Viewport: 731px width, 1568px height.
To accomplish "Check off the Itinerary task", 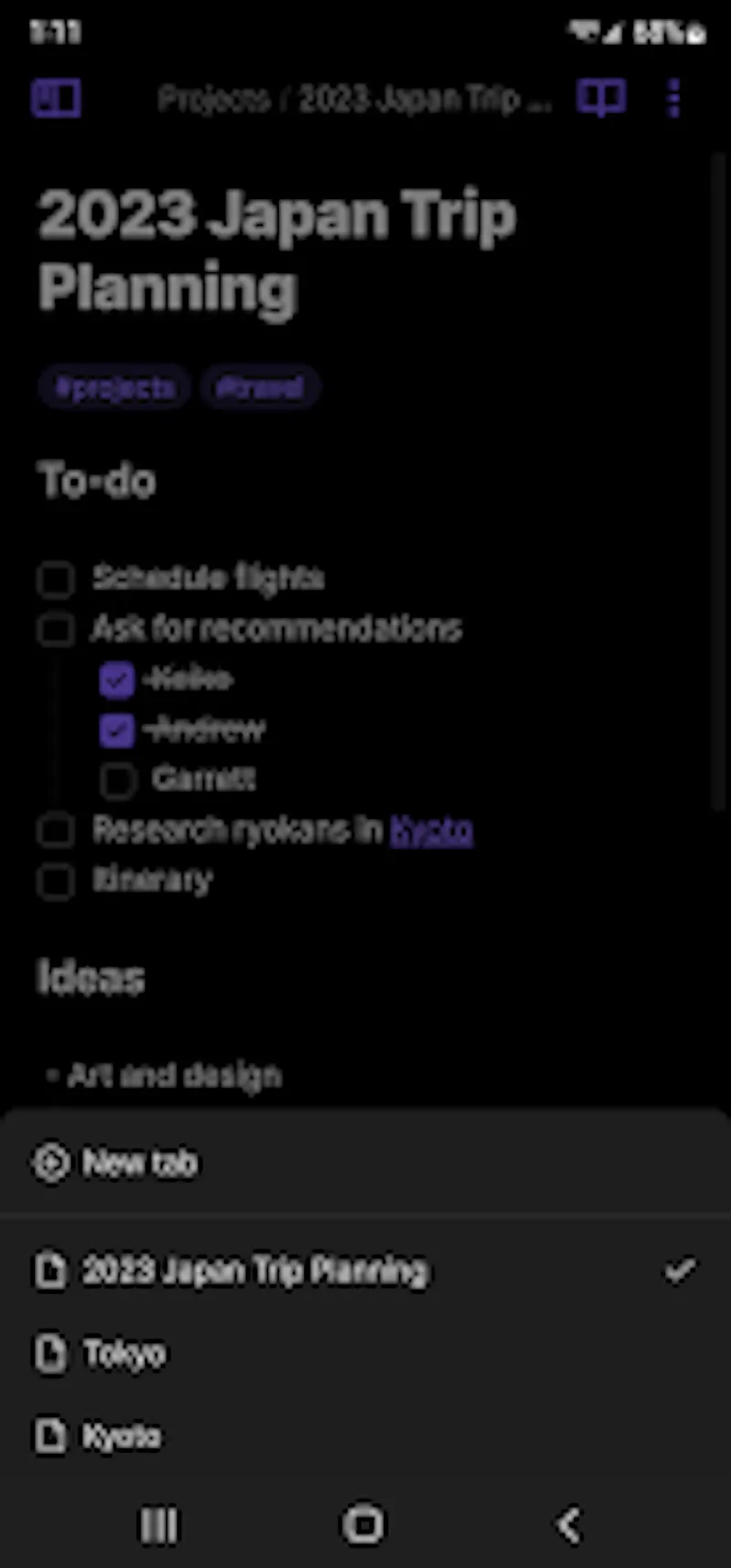I will pos(56,882).
